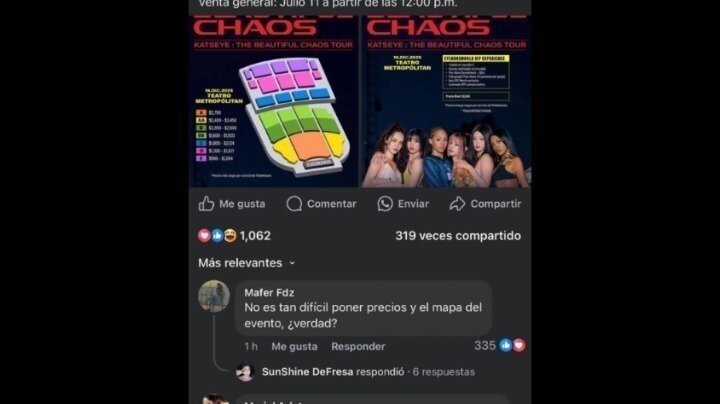Image resolution: width=720 pixels, height=404 pixels.
Task: Share the post with Compartir
Action: pyautogui.click(x=485, y=204)
